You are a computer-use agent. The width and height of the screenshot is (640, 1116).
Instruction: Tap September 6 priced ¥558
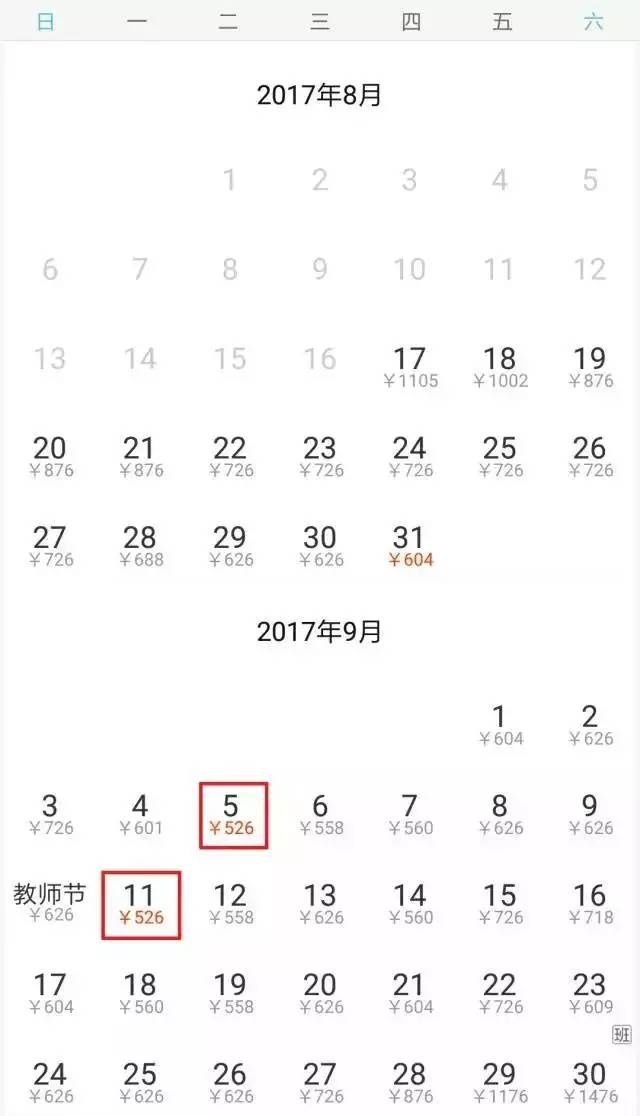[x=320, y=814]
